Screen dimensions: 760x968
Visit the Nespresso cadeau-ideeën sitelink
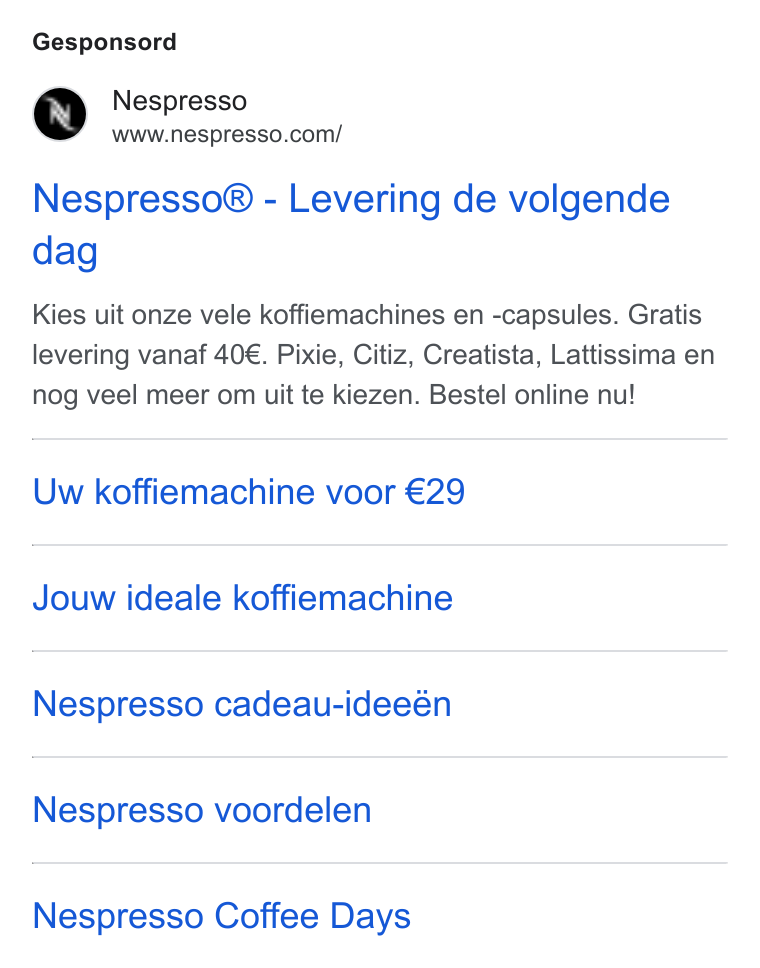click(242, 704)
